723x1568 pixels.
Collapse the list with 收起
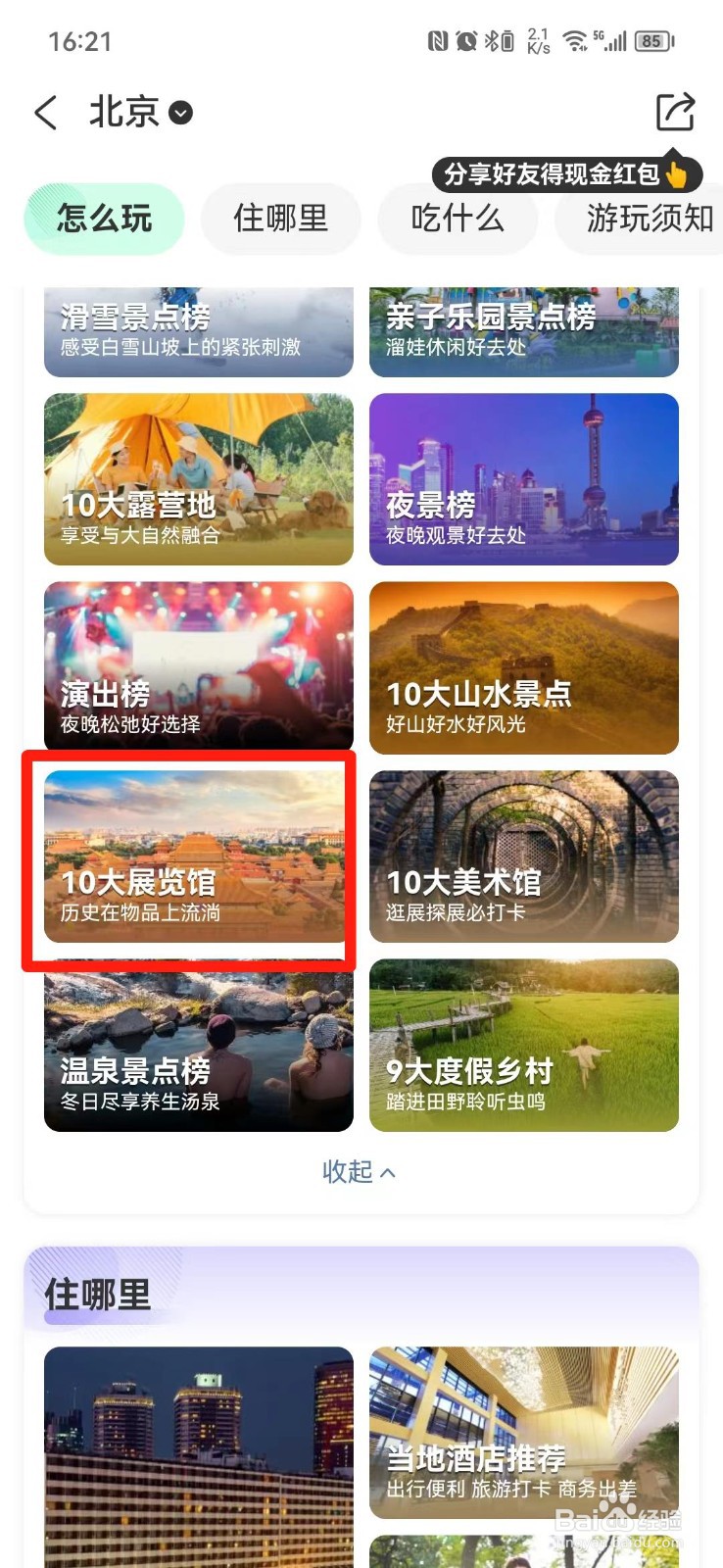(x=360, y=1171)
